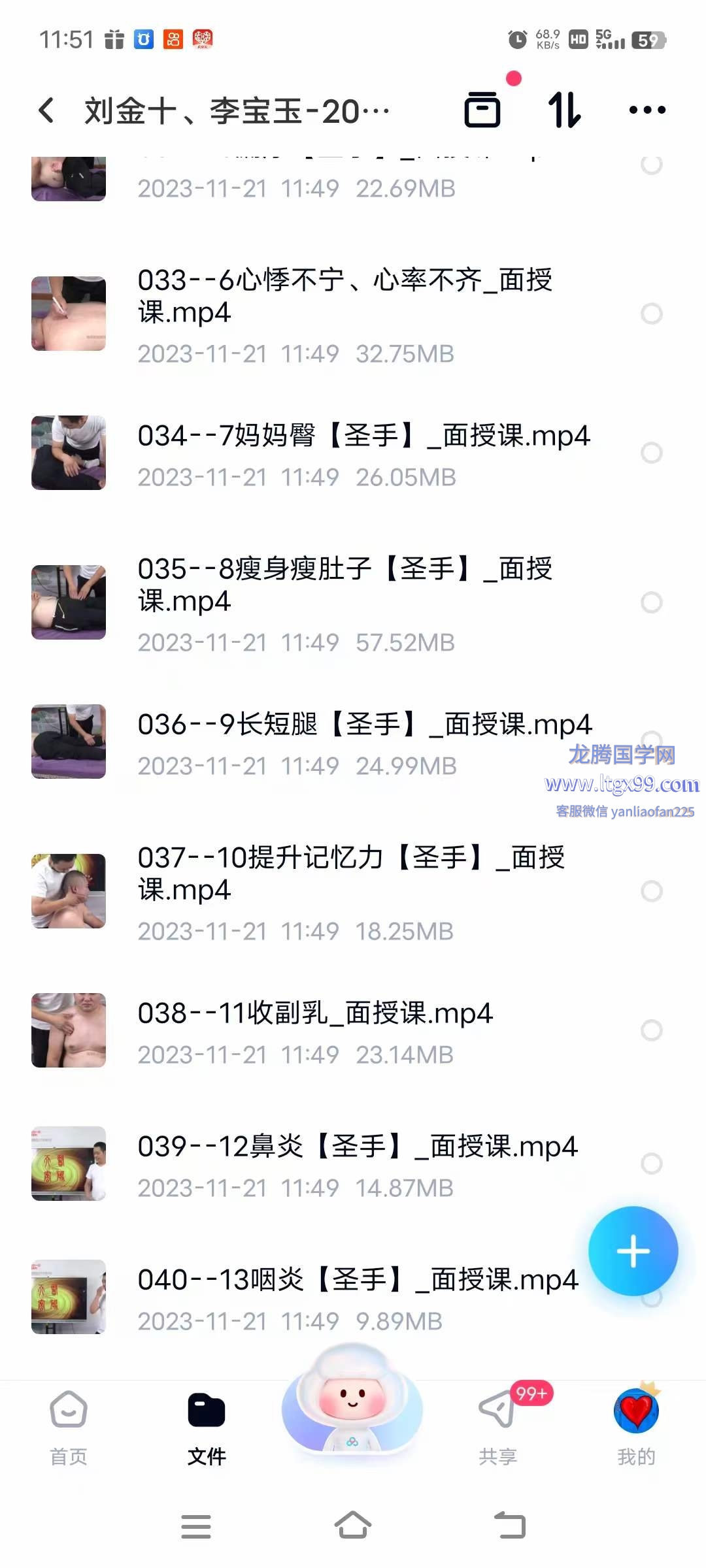Tap the blue plus add button

tap(633, 1251)
